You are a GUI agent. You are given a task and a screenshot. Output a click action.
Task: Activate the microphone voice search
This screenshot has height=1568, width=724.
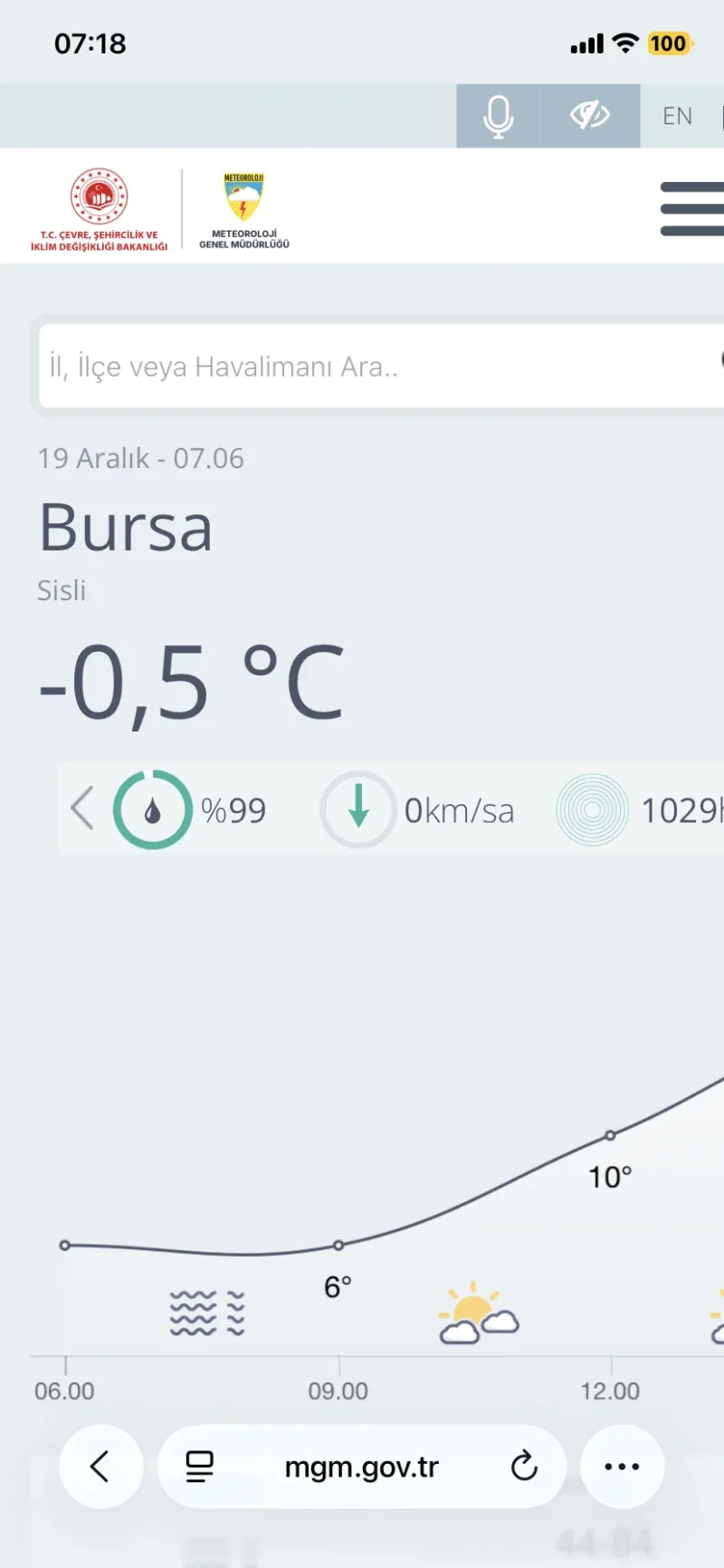point(498,116)
